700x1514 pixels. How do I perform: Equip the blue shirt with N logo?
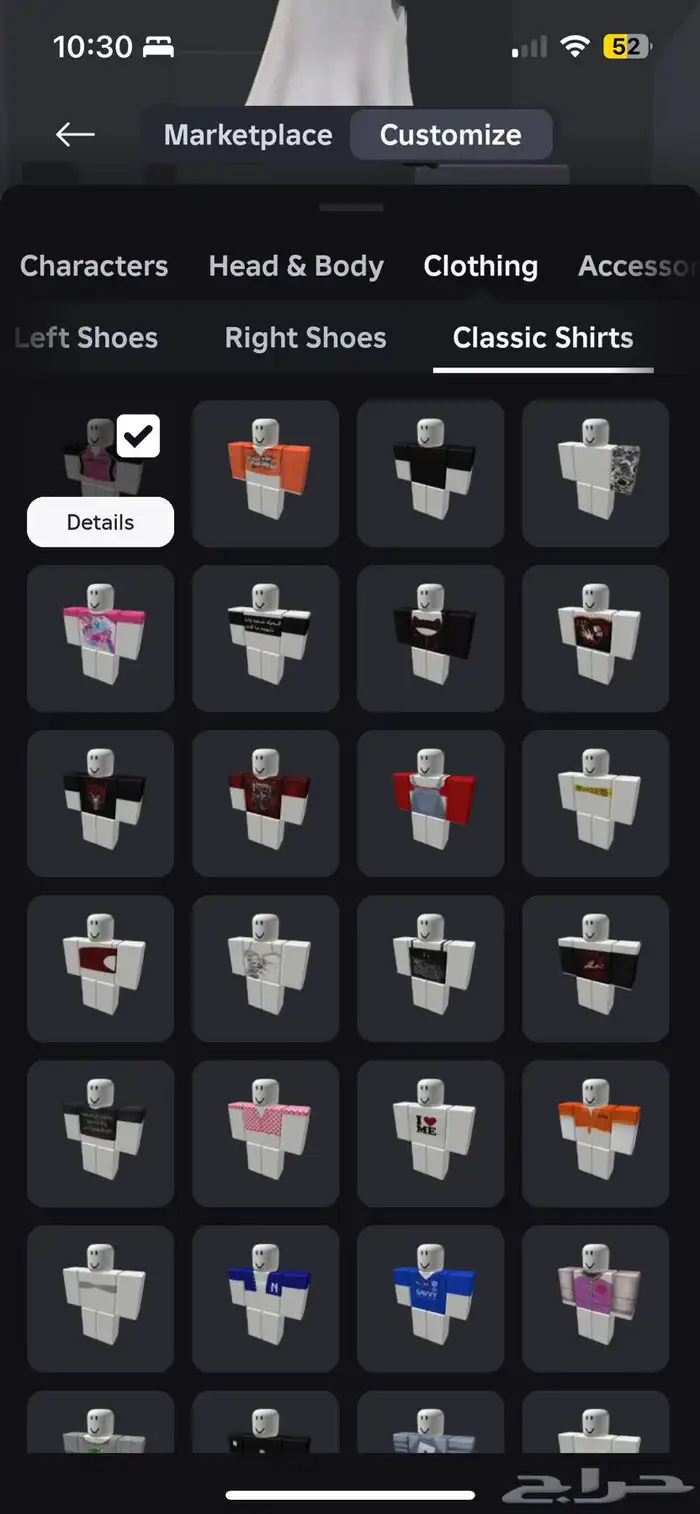pyautogui.click(x=265, y=1298)
